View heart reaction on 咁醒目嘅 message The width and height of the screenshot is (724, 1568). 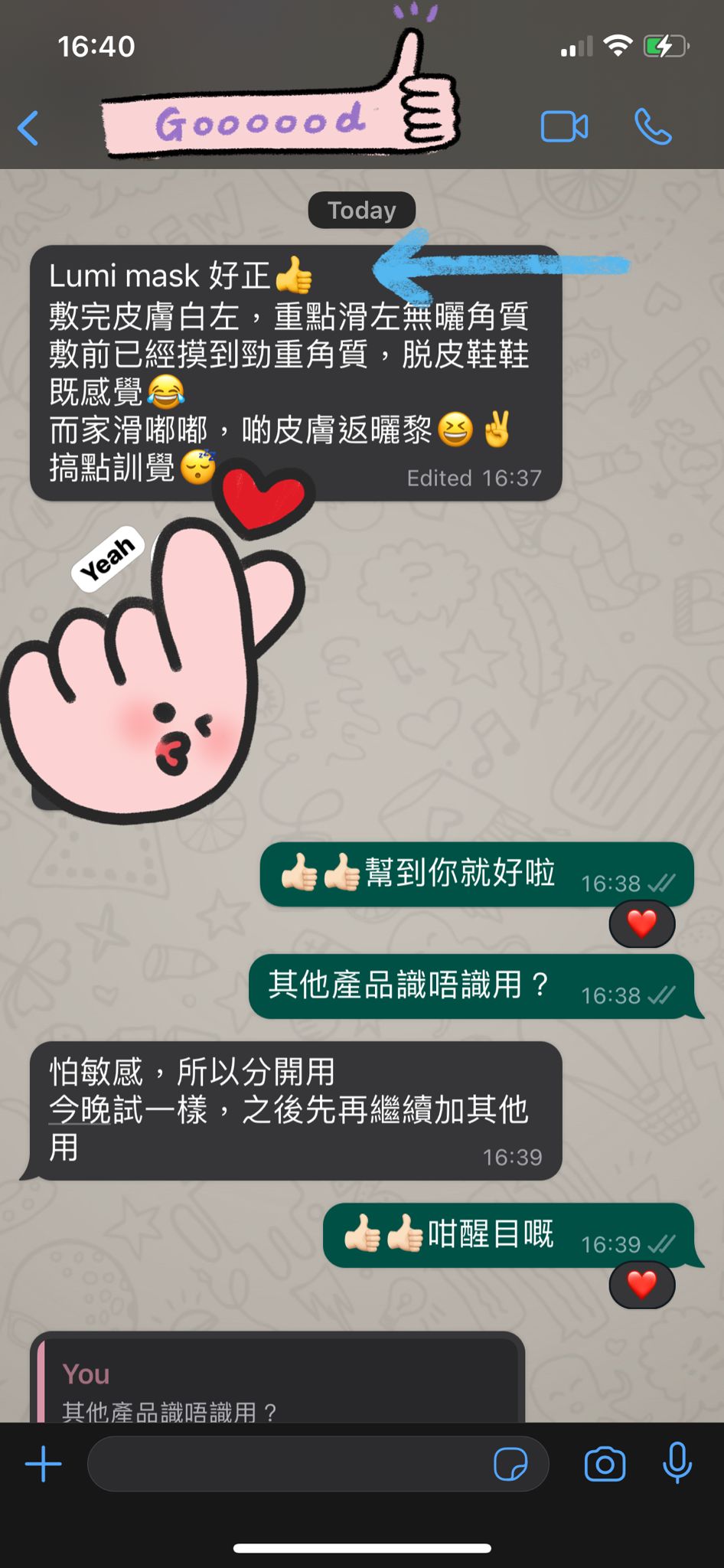(x=641, y=1285)
